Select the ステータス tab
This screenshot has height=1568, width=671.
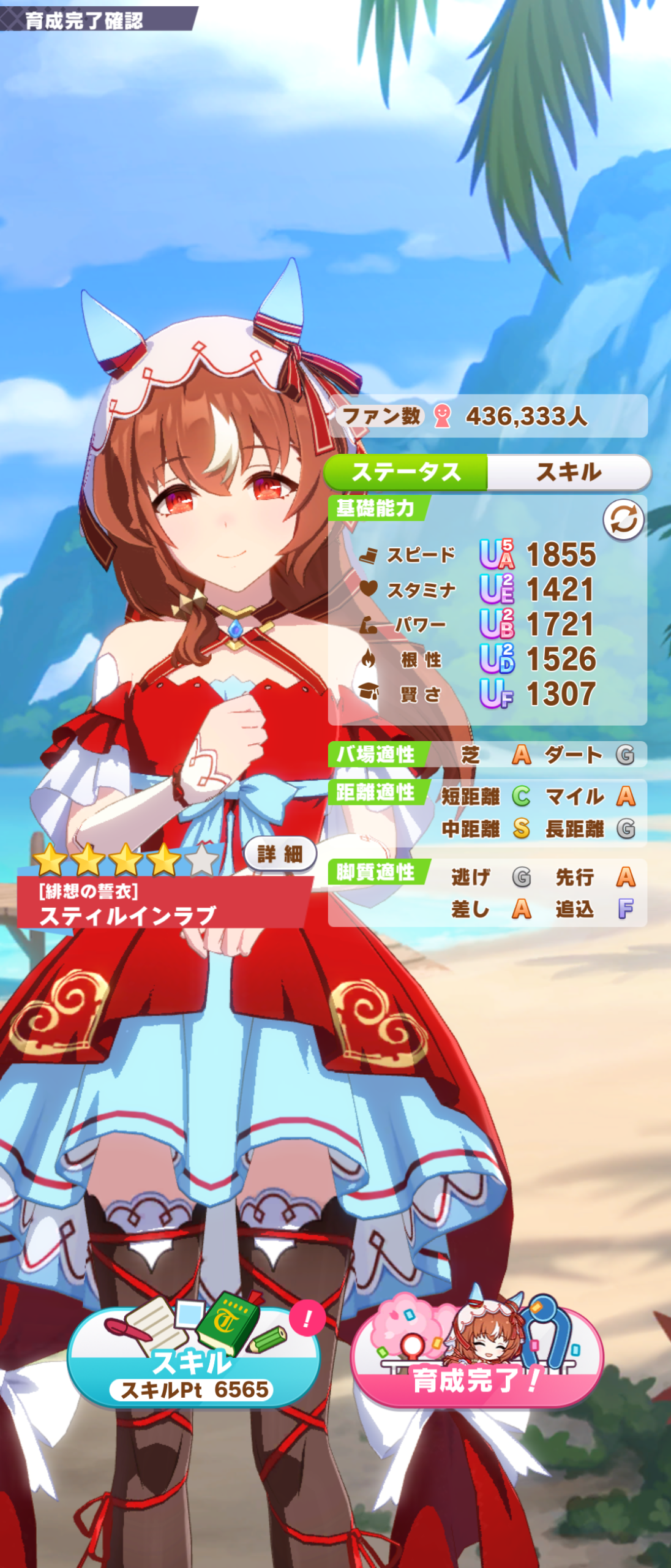pyautogui.click(x=406, y=472)
